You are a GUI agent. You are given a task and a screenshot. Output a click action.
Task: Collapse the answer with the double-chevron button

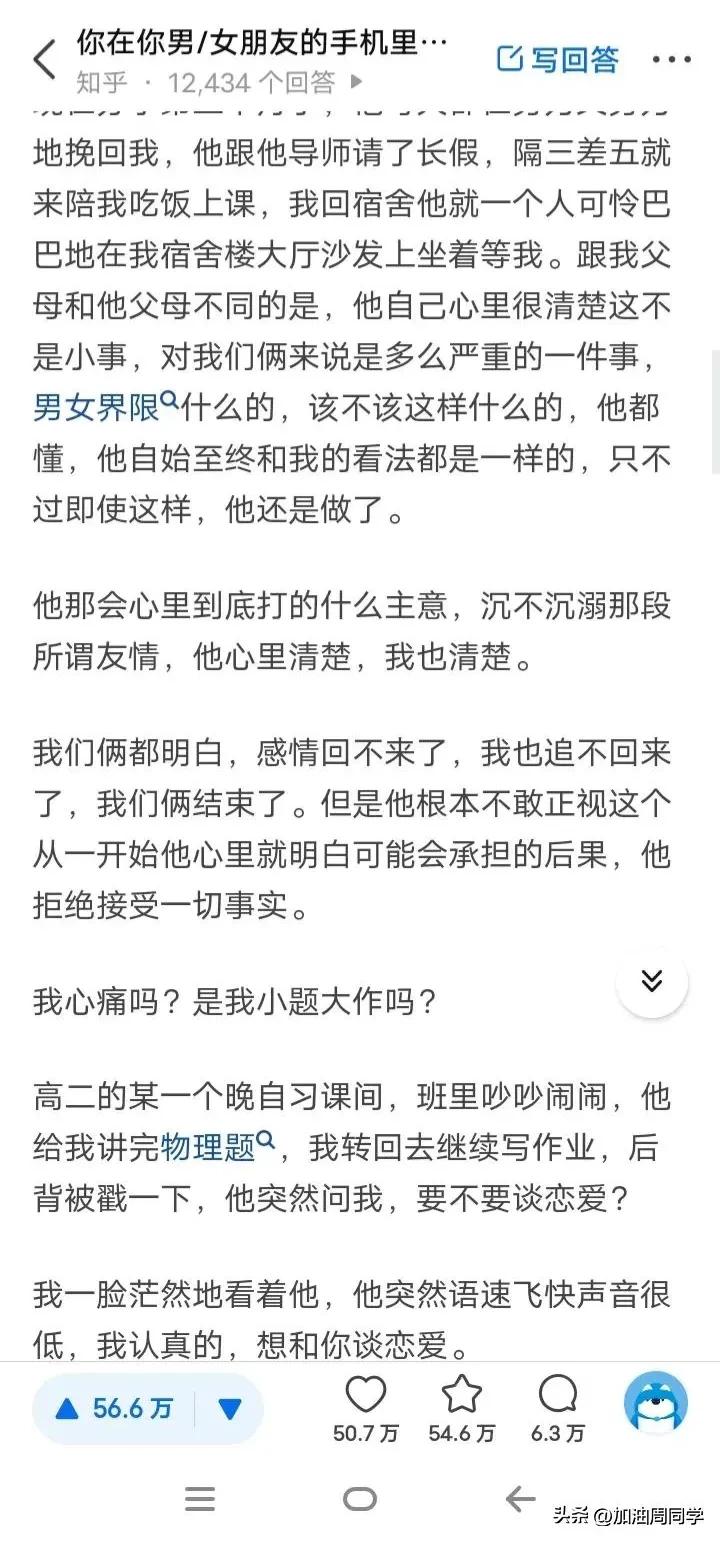point(652,981)
